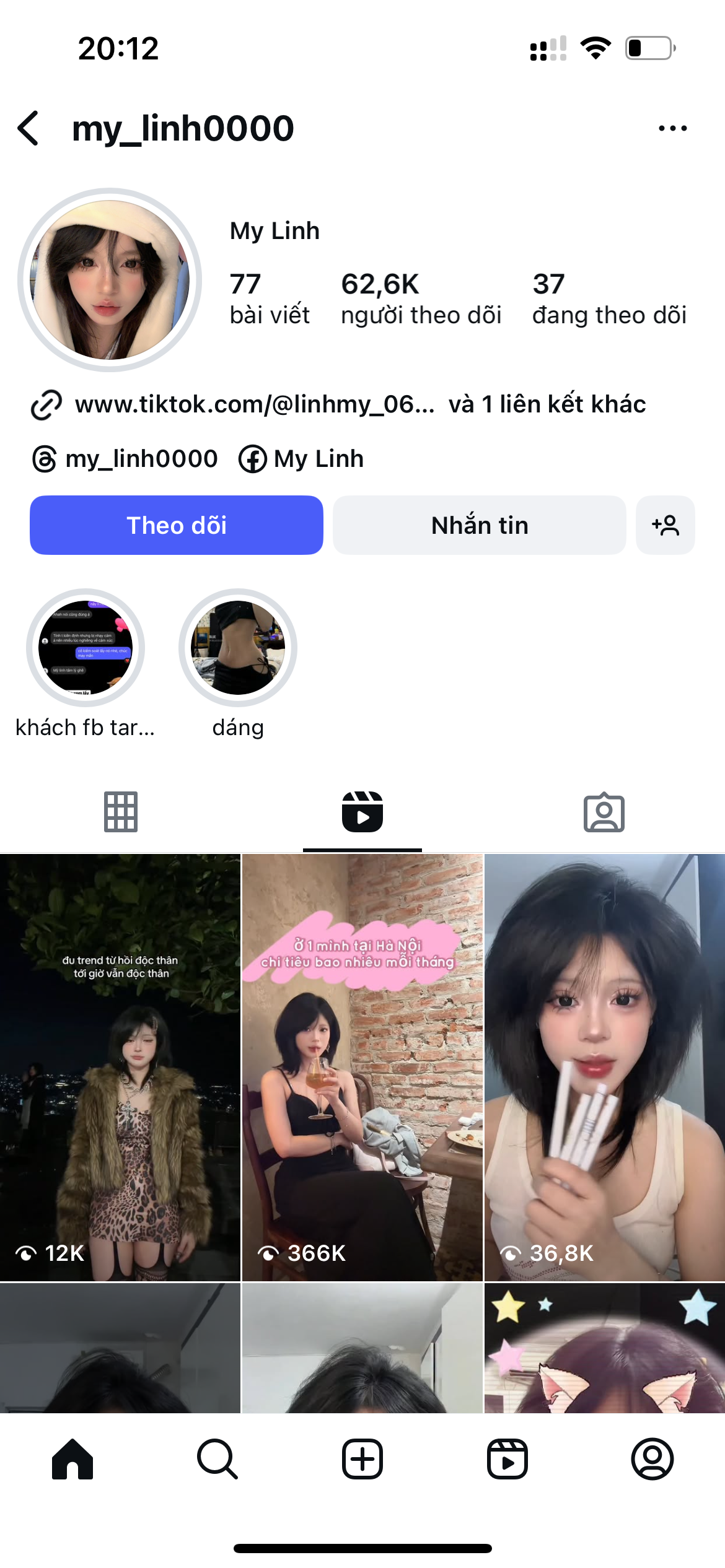725x1568 pixels.
Task: Show suggested accounts with add-person icon
Action: (x=665, y=525)
